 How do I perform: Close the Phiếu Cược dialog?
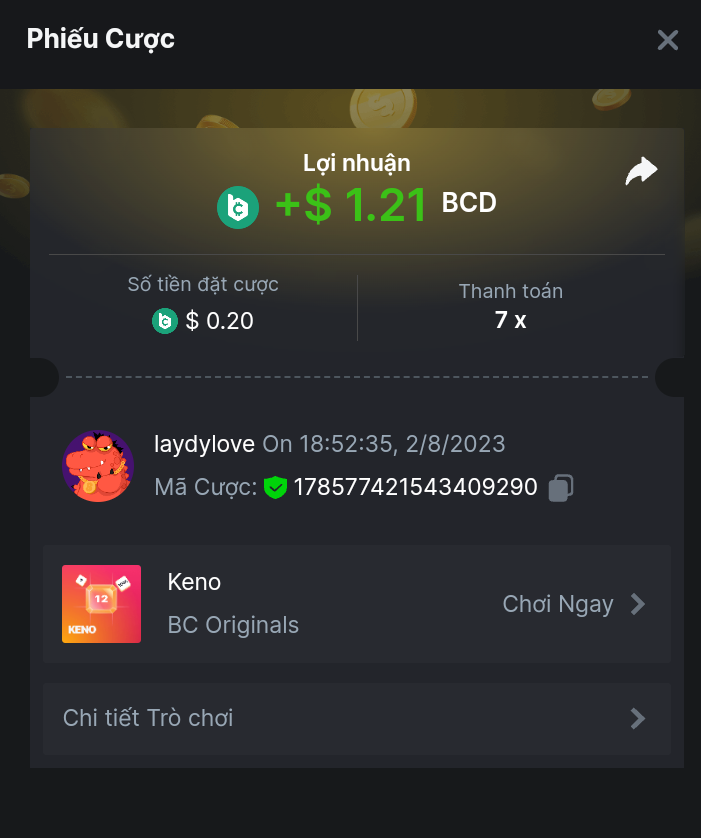667,40
